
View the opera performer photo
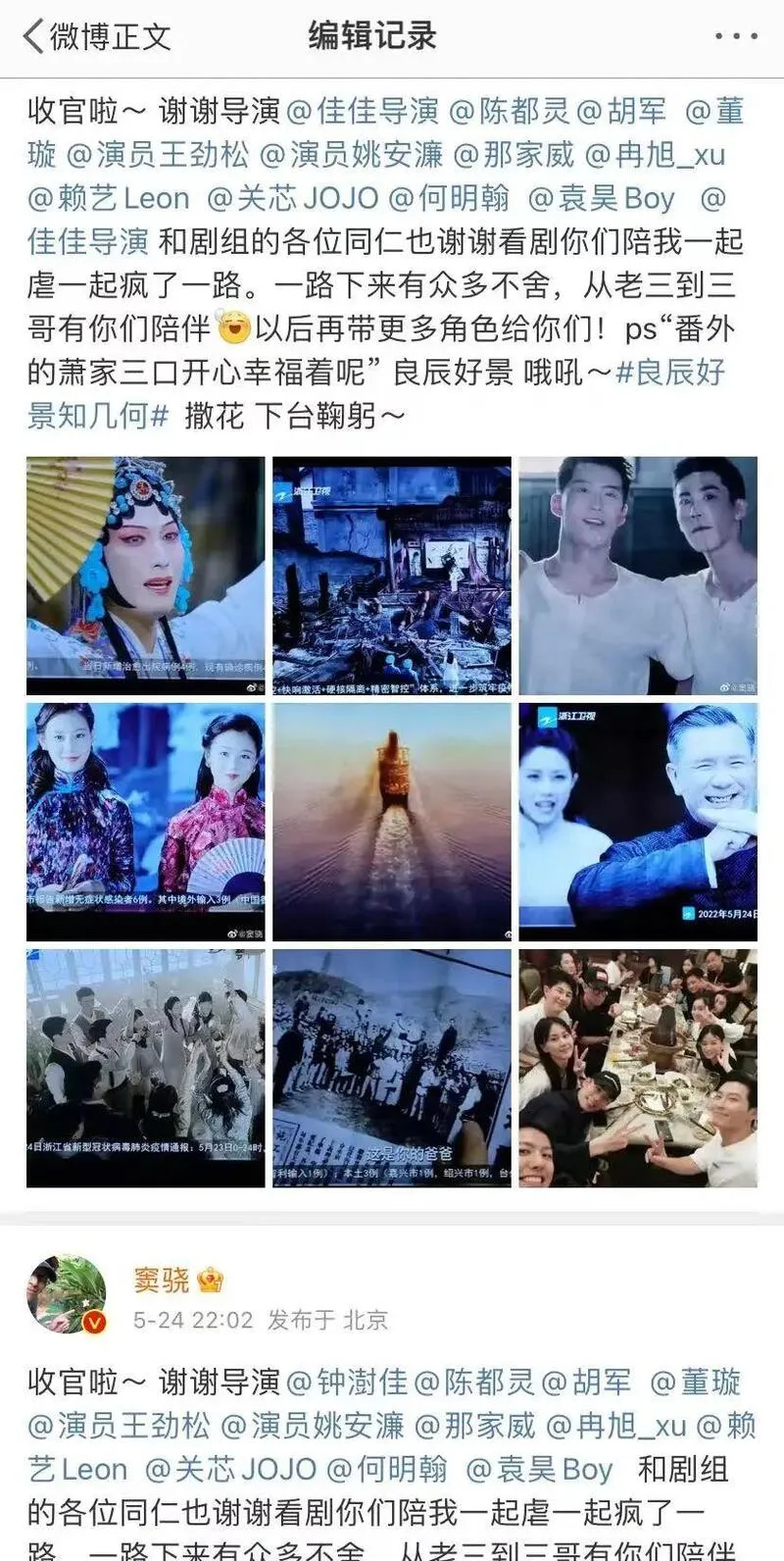tap(145, 576)
